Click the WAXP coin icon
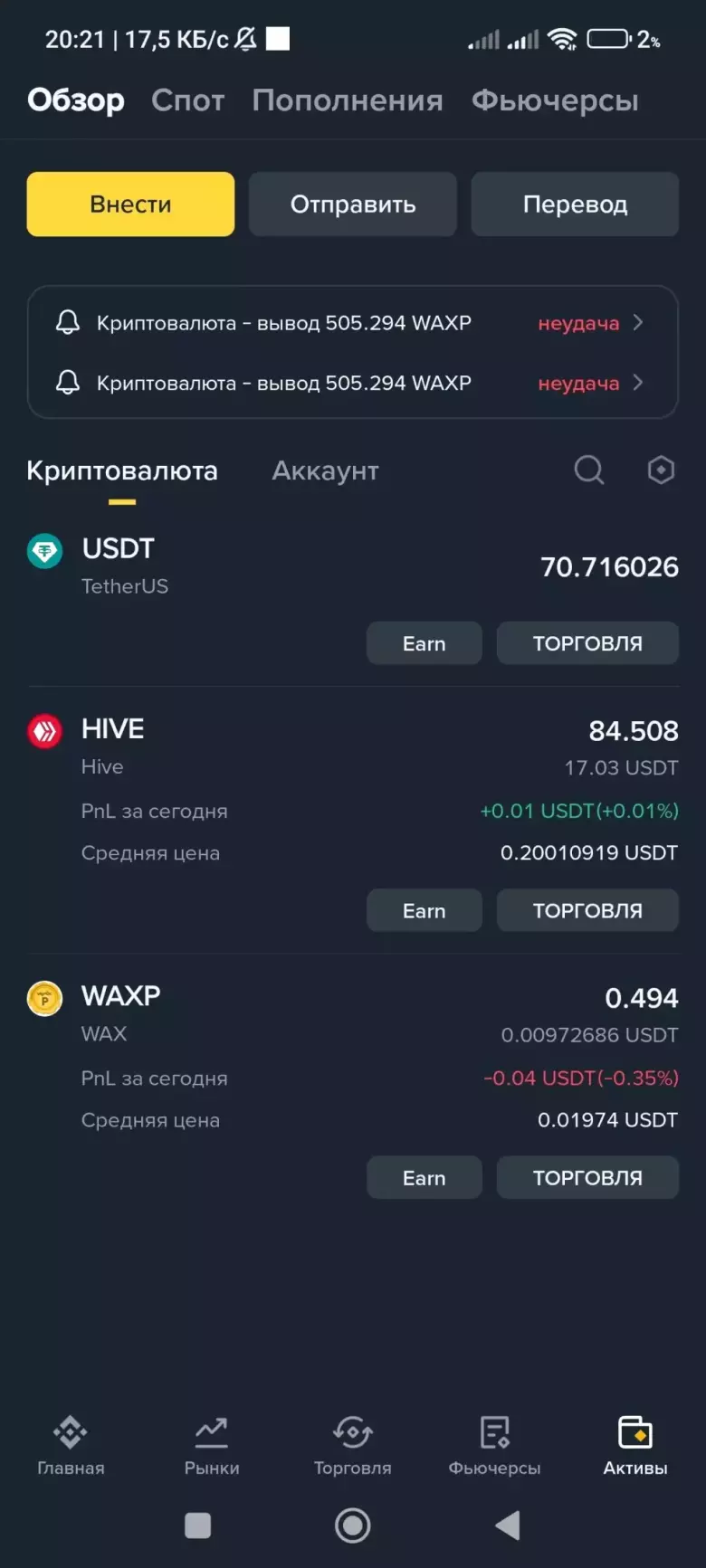Image resolution: width=706 pixels, height=1568 pixels. (x=44, y=998)
